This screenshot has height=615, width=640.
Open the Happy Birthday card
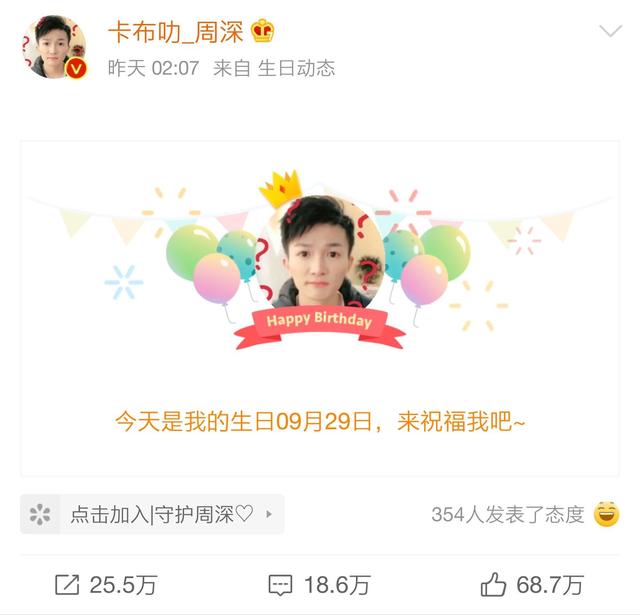point(319,307)
